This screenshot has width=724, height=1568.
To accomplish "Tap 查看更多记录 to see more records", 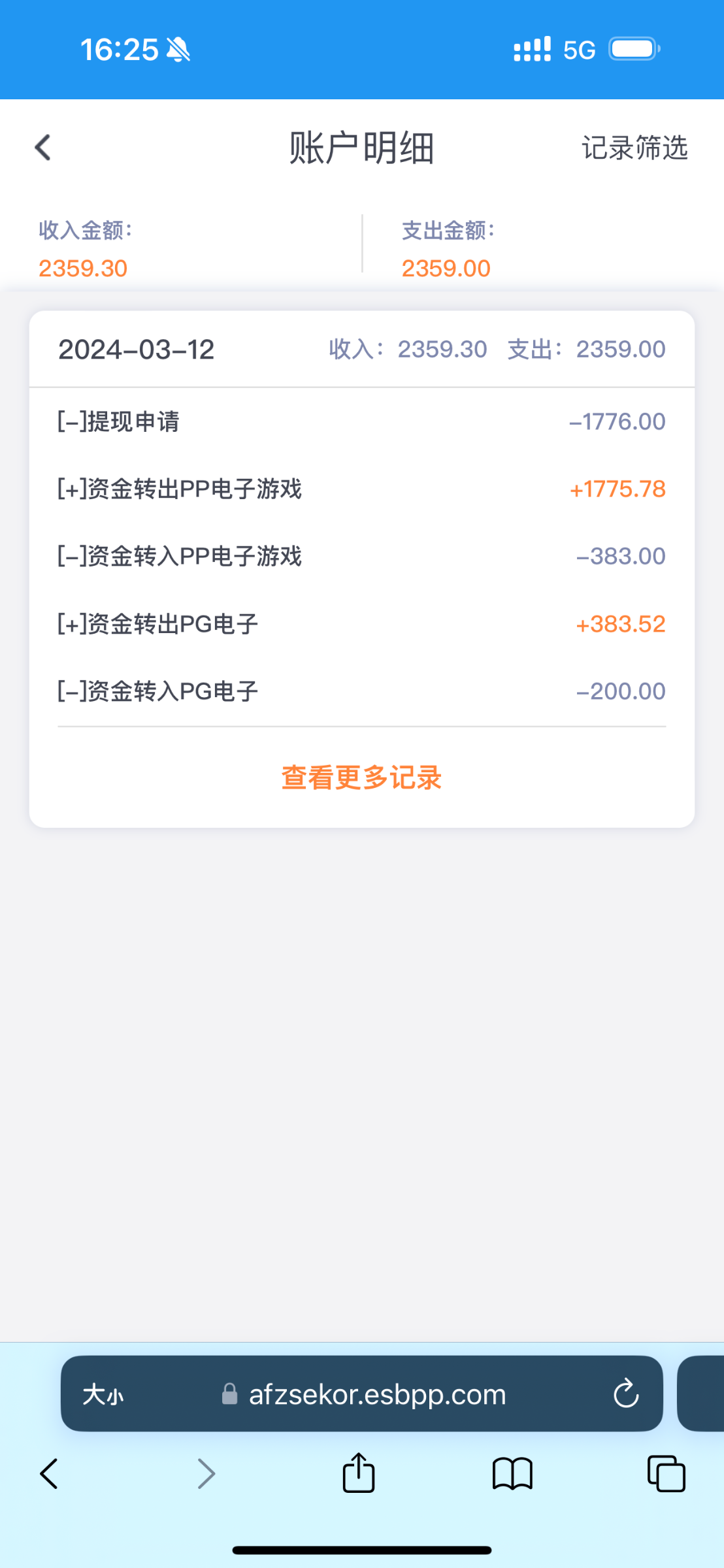I will (x=361, y=777).
